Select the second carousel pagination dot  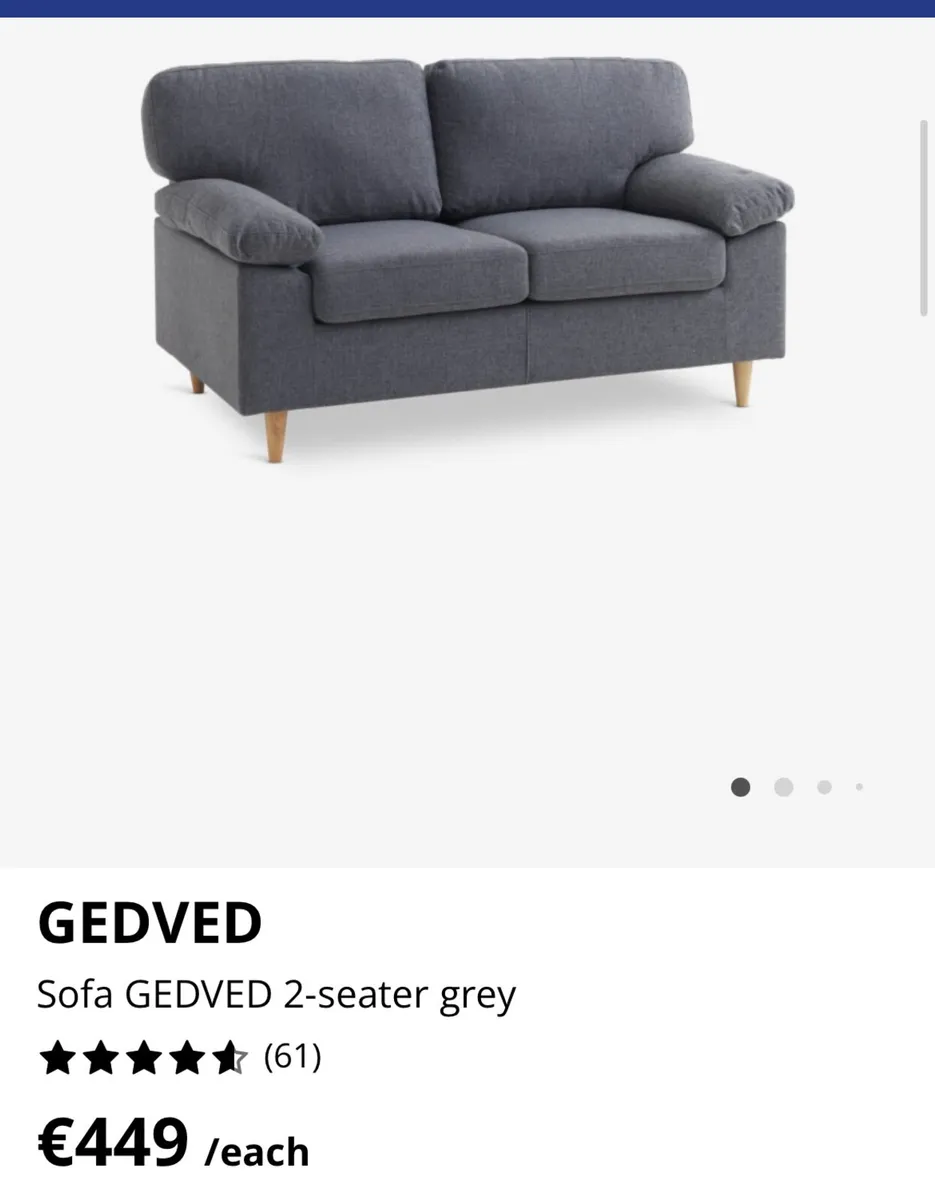pos(783,788)
